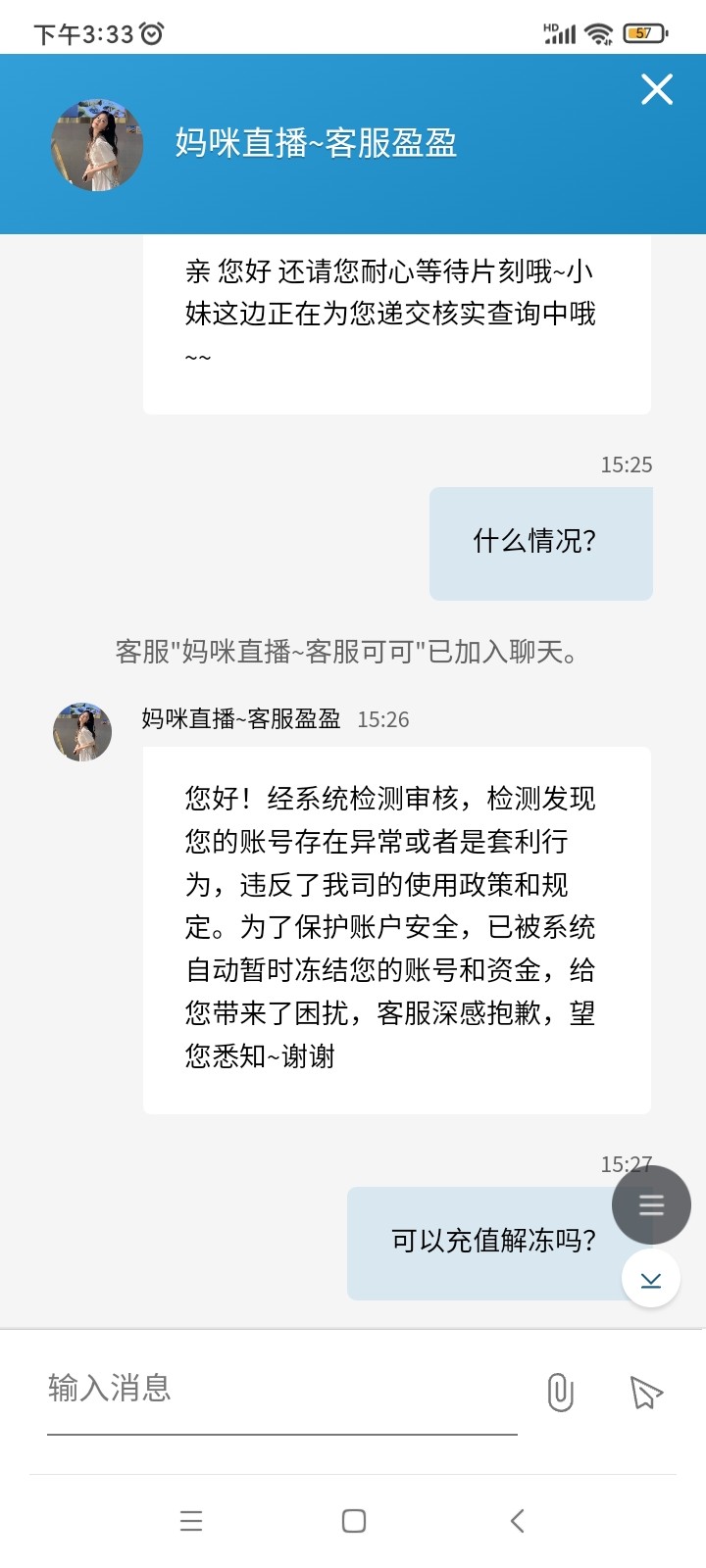Tap the Wi-Fi status icon
The image size is (706, 1568).
[x=598, y=32]
